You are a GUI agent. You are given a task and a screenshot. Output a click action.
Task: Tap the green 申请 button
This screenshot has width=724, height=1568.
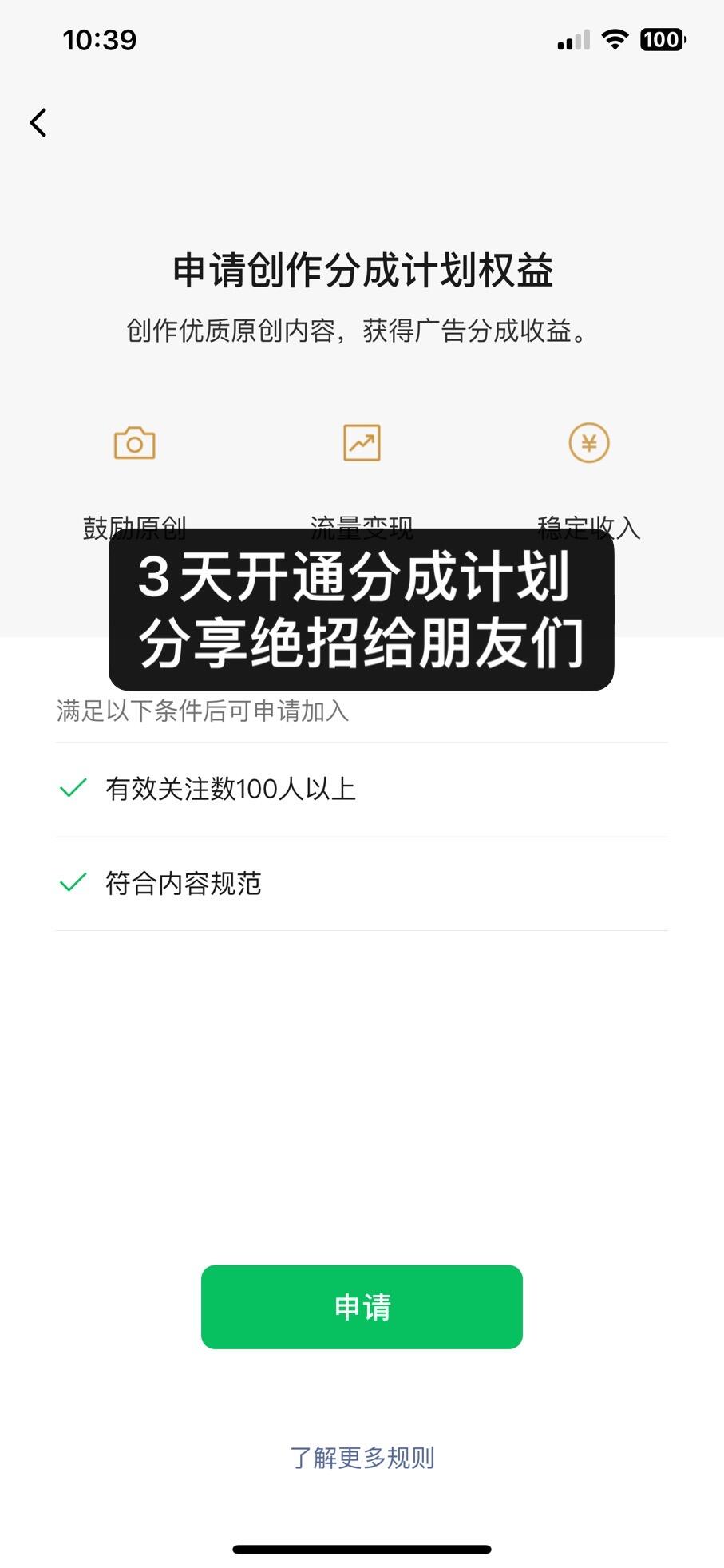click(362, 1306)
